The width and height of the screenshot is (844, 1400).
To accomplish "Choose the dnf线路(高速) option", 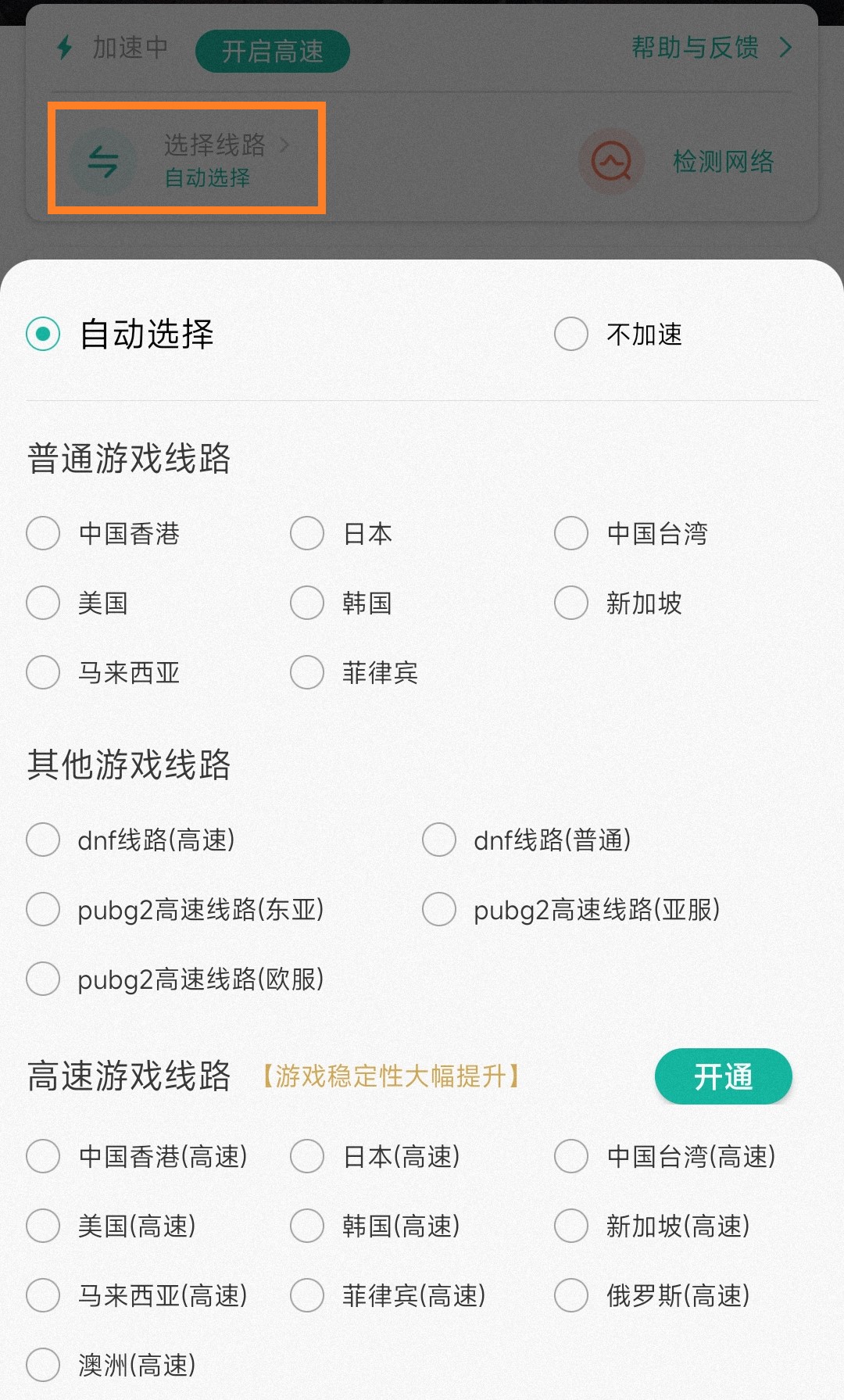I will [43, 840].
